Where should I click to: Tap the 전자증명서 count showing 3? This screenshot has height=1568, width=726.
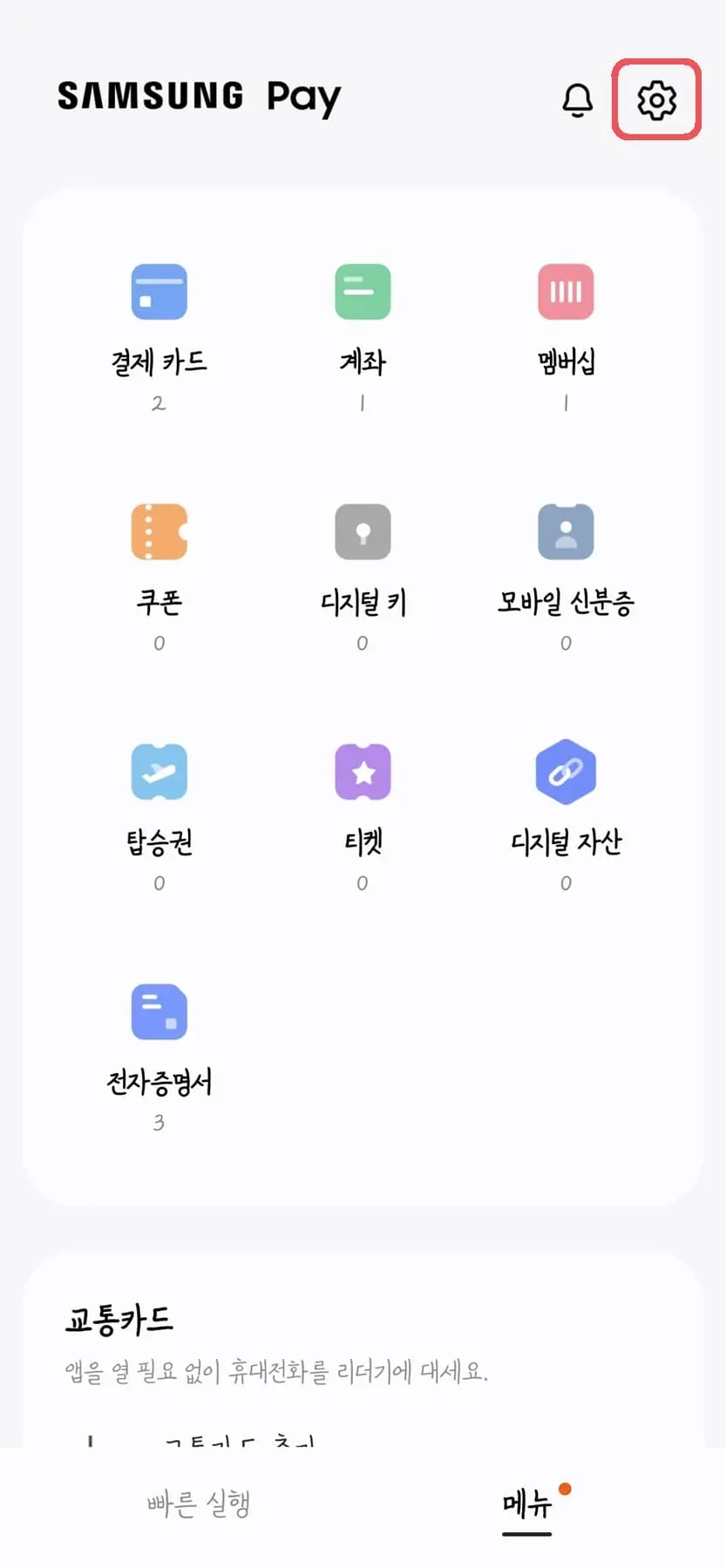(x=159, y=1122)
